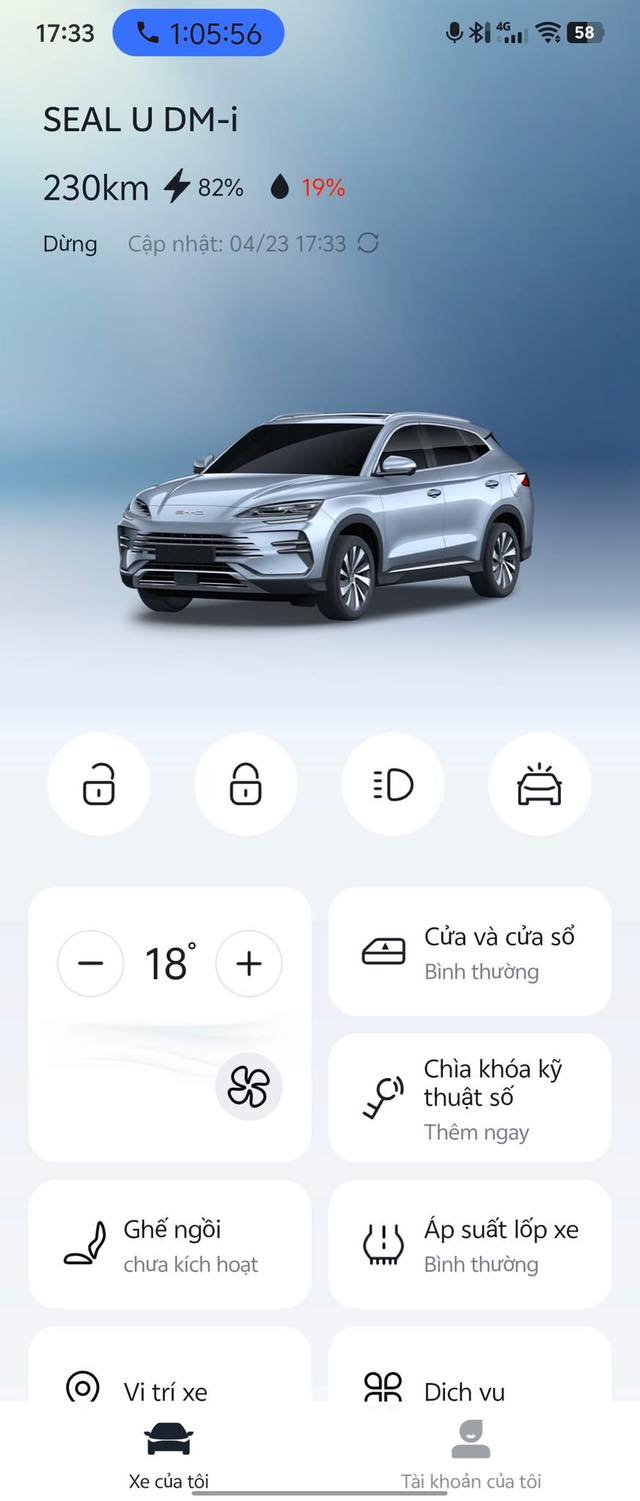Open Ghế ngồi seat settings

click(x=169, y=1245)
